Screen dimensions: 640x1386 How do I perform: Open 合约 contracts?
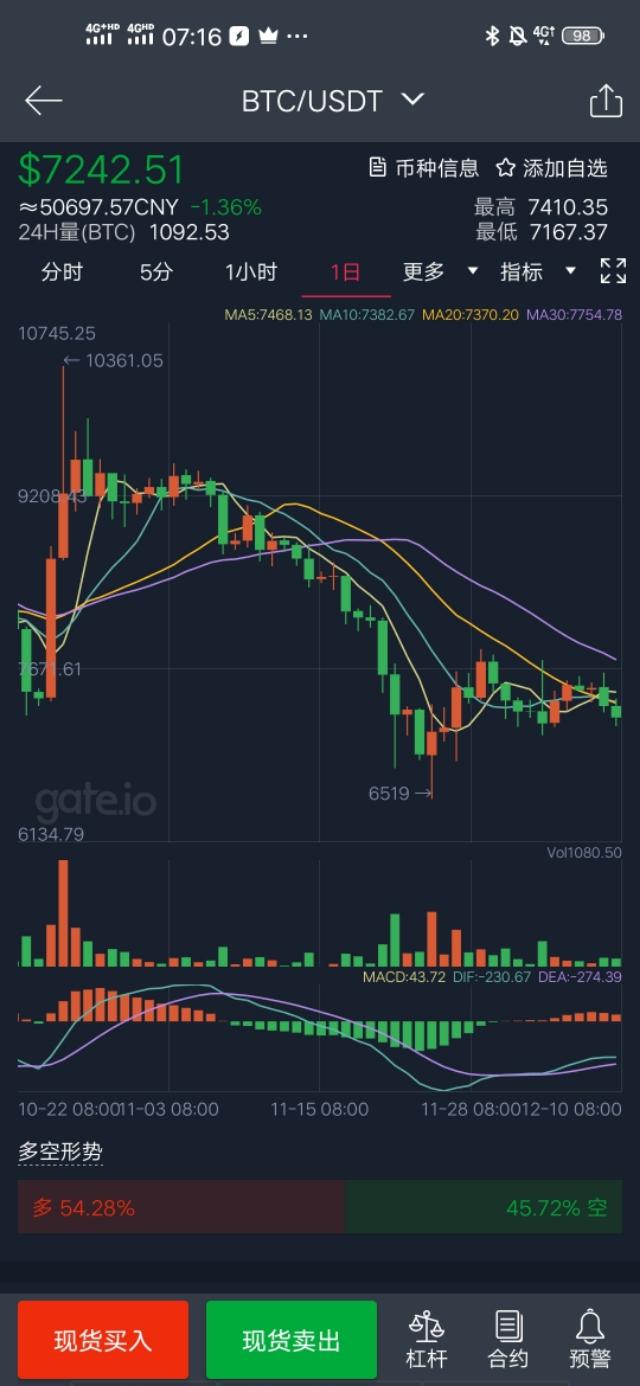coord(508,1340)
